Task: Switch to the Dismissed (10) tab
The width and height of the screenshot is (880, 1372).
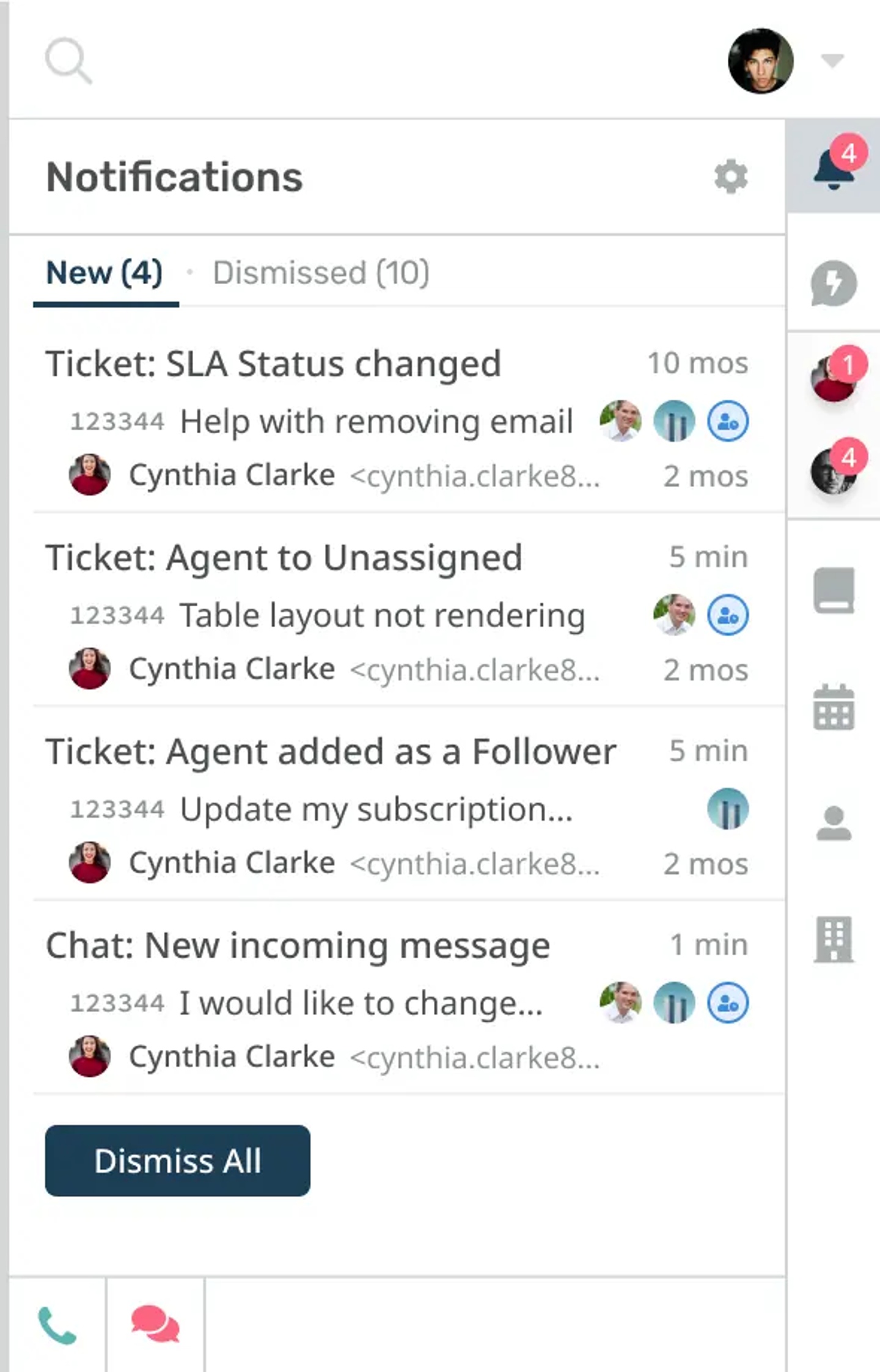Action: click(321, 273)
